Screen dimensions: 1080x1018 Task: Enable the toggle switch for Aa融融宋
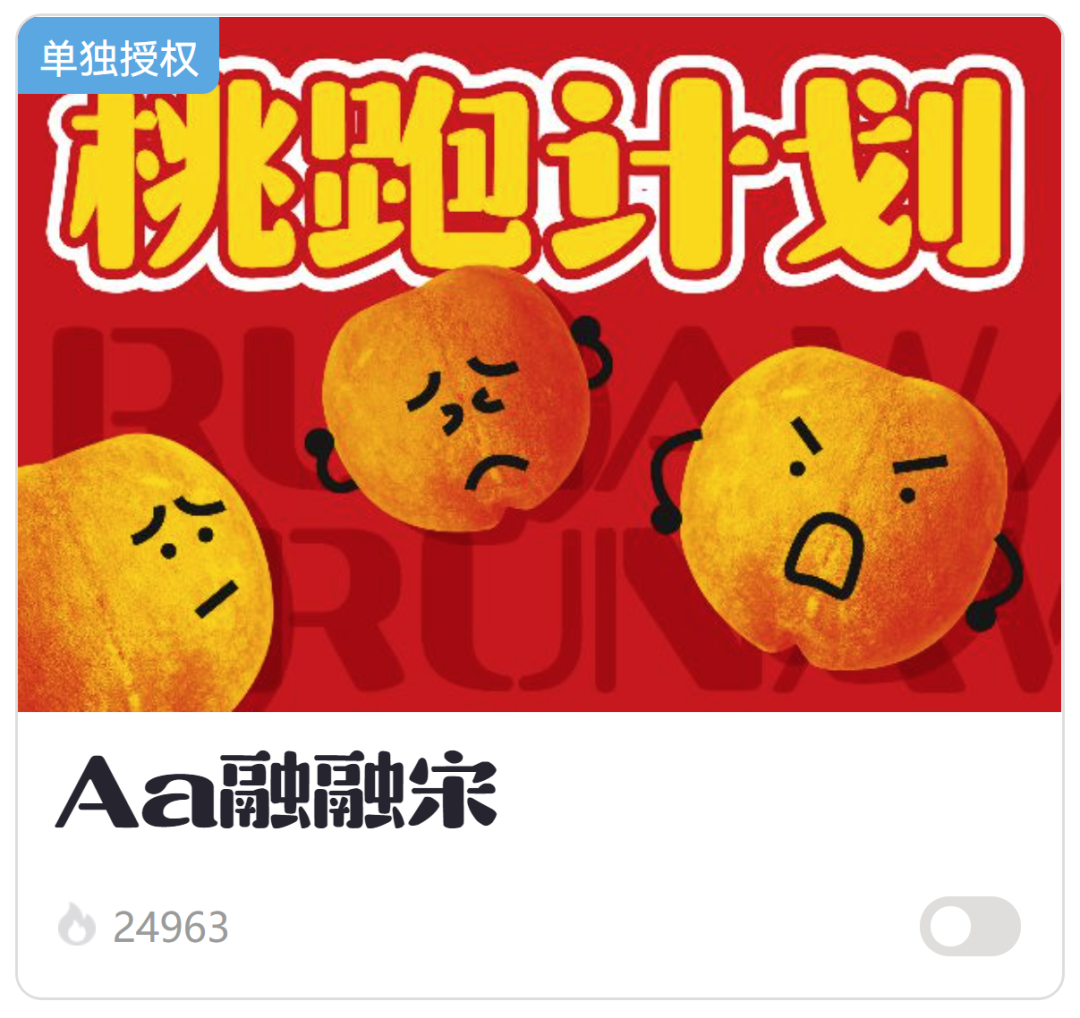point(969,927)
